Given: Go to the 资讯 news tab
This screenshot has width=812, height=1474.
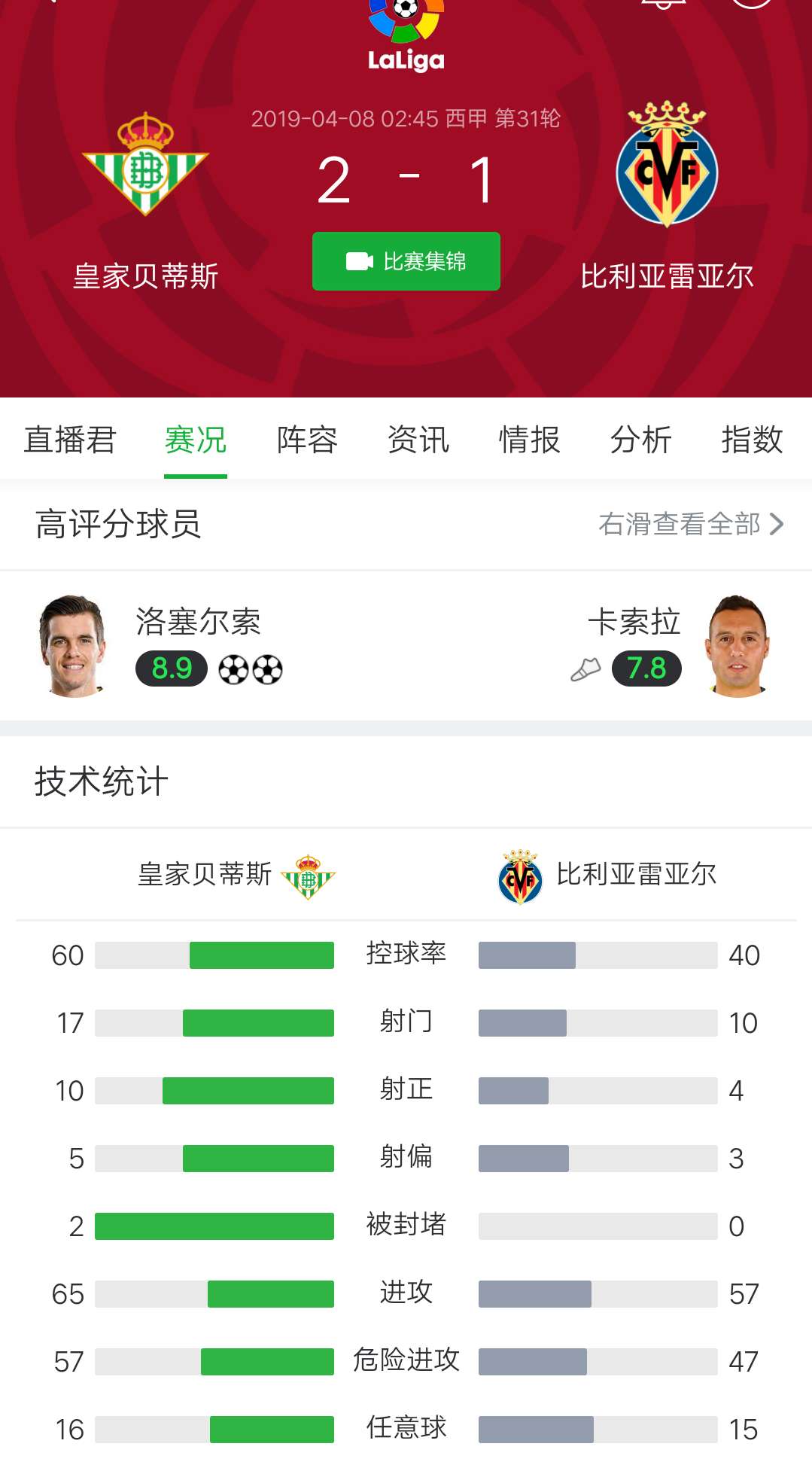Looking at the screenshot, I should (x=418, y=440).
